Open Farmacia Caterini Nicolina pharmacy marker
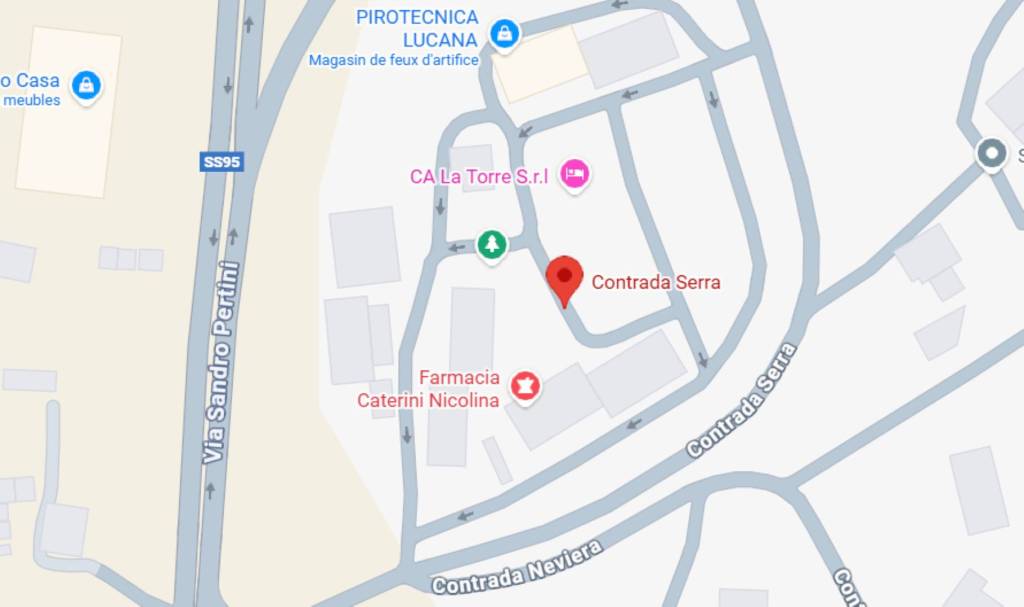1024x607 pixels. (525, 385)
